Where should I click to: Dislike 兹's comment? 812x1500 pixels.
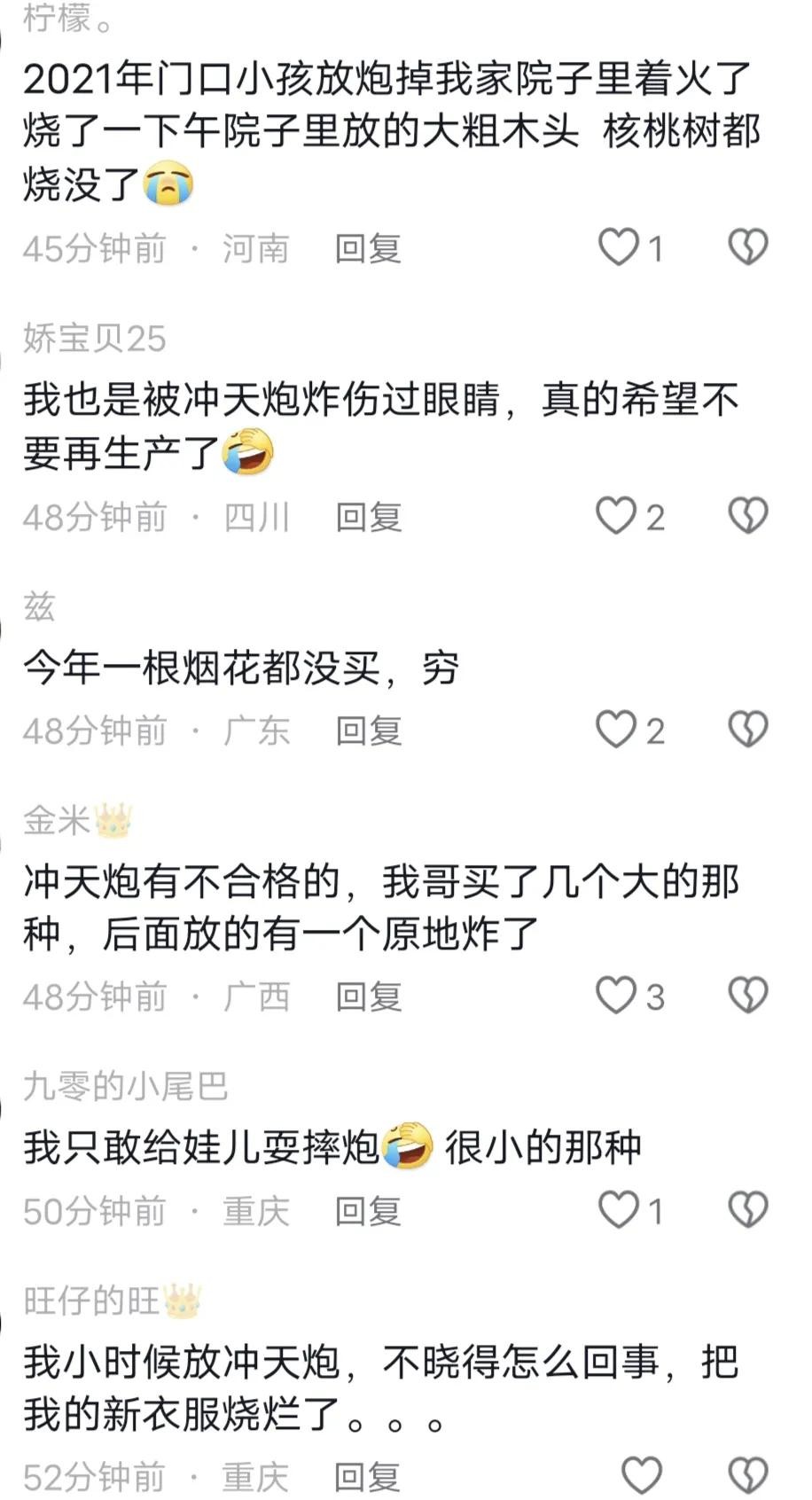(x=747, y=730)
